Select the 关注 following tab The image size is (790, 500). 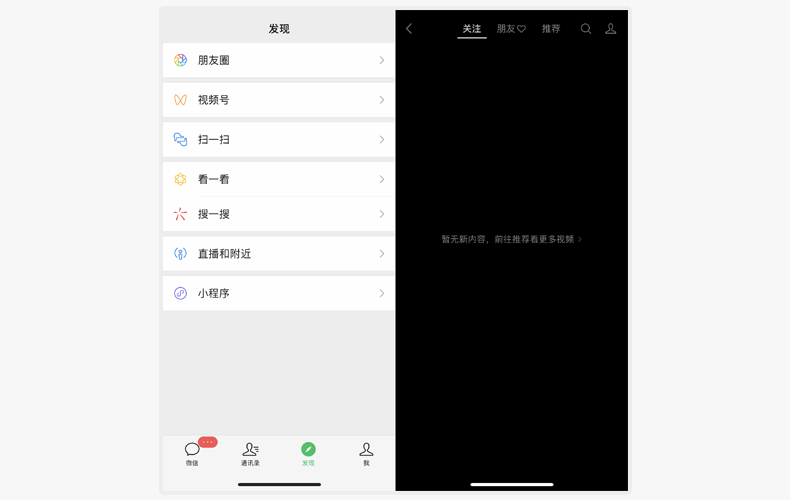pyautogui.click(x=472, y=29)
